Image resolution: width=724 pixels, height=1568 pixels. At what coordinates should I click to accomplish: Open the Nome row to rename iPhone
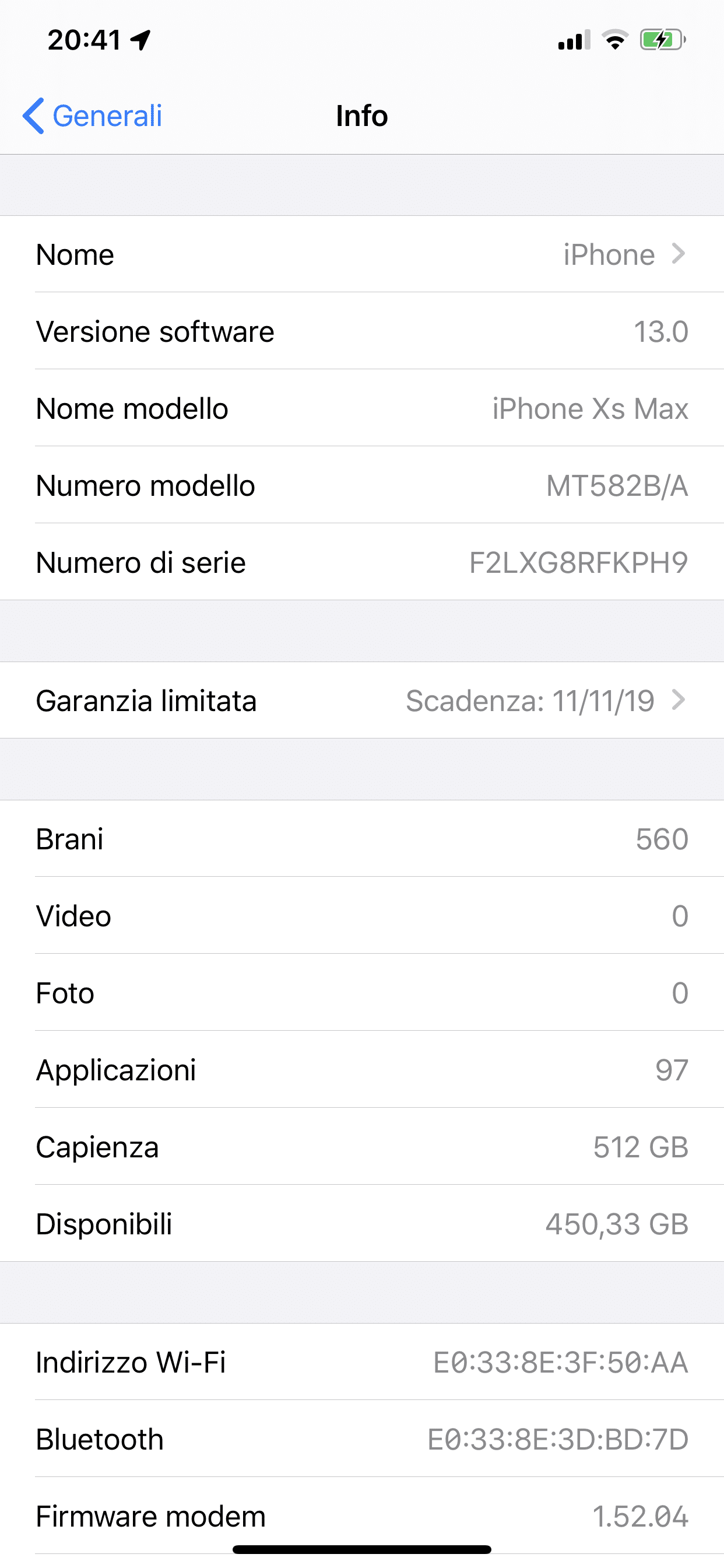coord(362,254)
